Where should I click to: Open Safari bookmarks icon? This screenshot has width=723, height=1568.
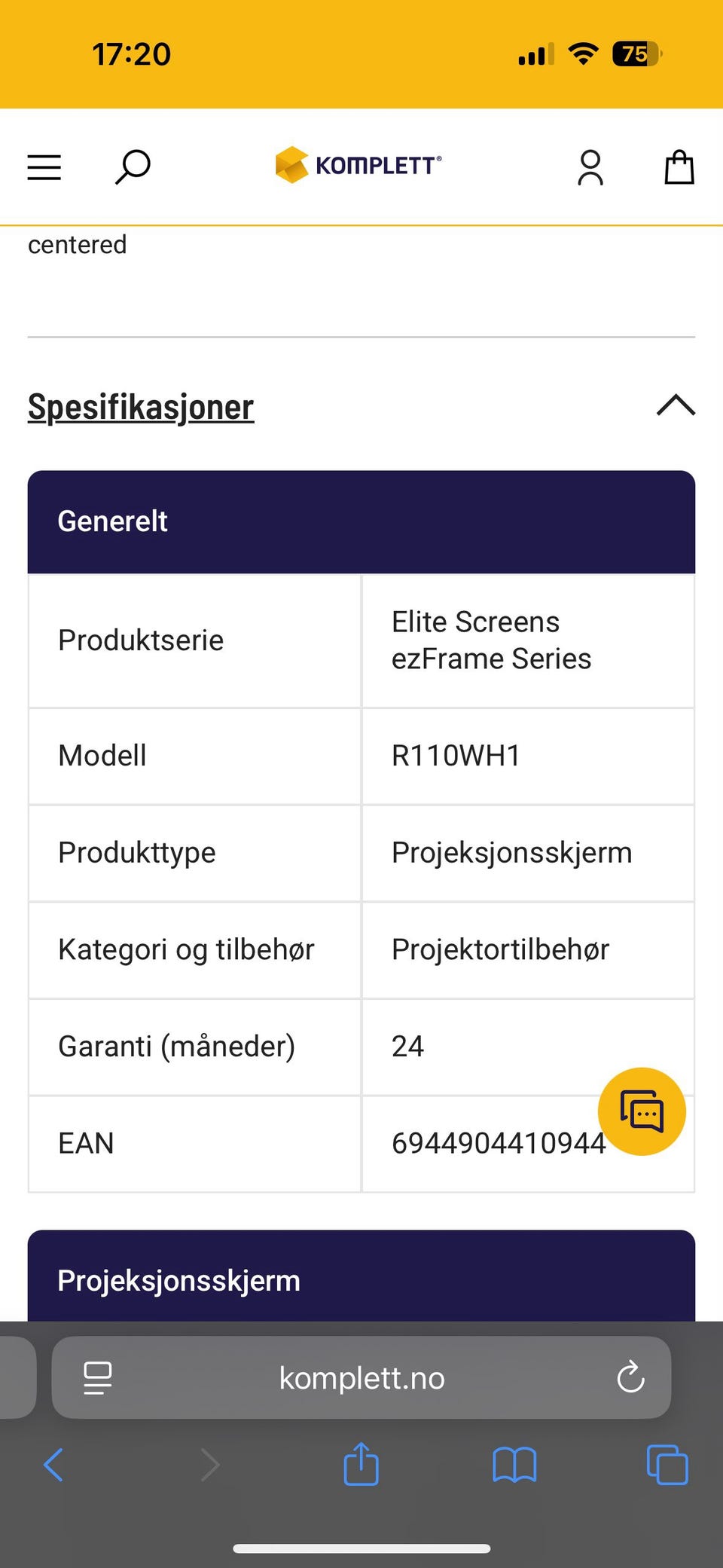514,1465
